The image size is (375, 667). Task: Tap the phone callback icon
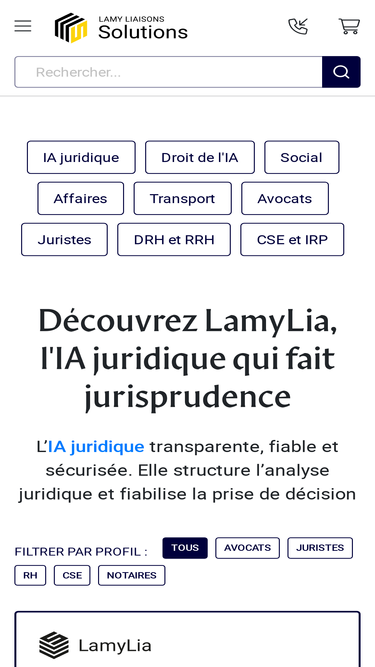point(298,26)
